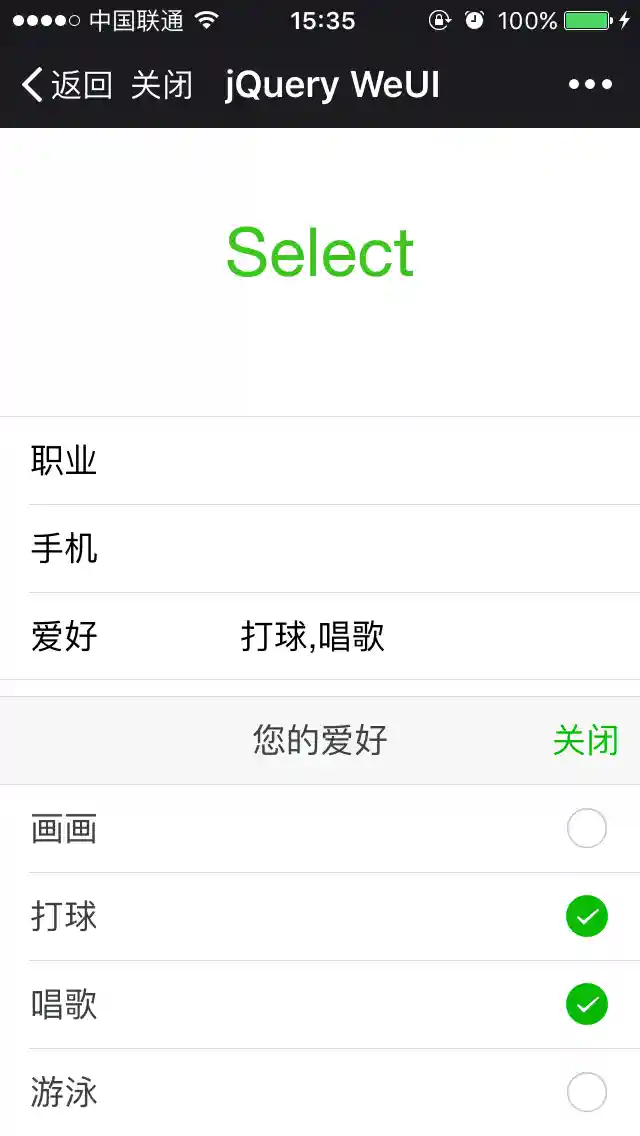The image size is (640, 1136).
Task: Open the 职业 select field
Action: coord(320,461)
